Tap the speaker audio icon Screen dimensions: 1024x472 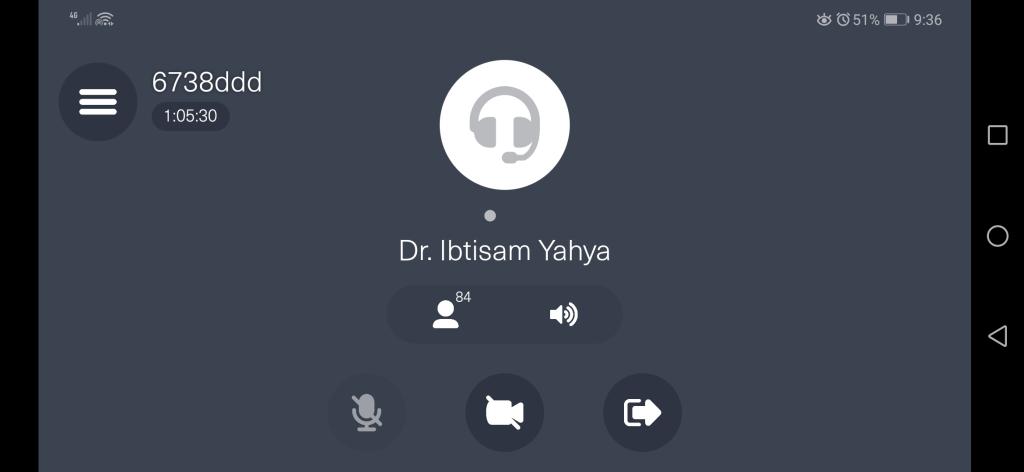(563, 315)
